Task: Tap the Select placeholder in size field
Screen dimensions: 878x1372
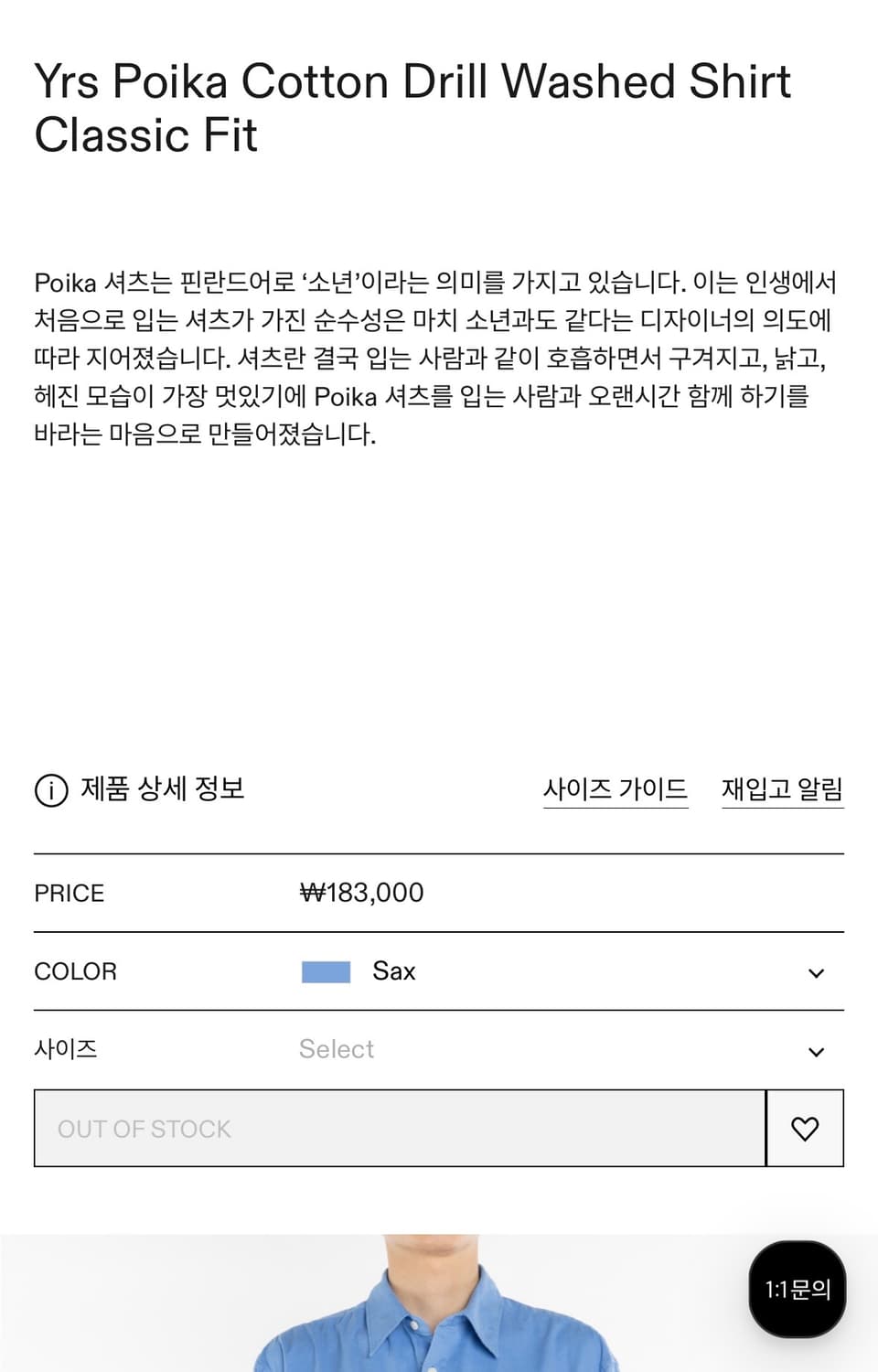Action: pyautogui.click(x=335, y=1049)
